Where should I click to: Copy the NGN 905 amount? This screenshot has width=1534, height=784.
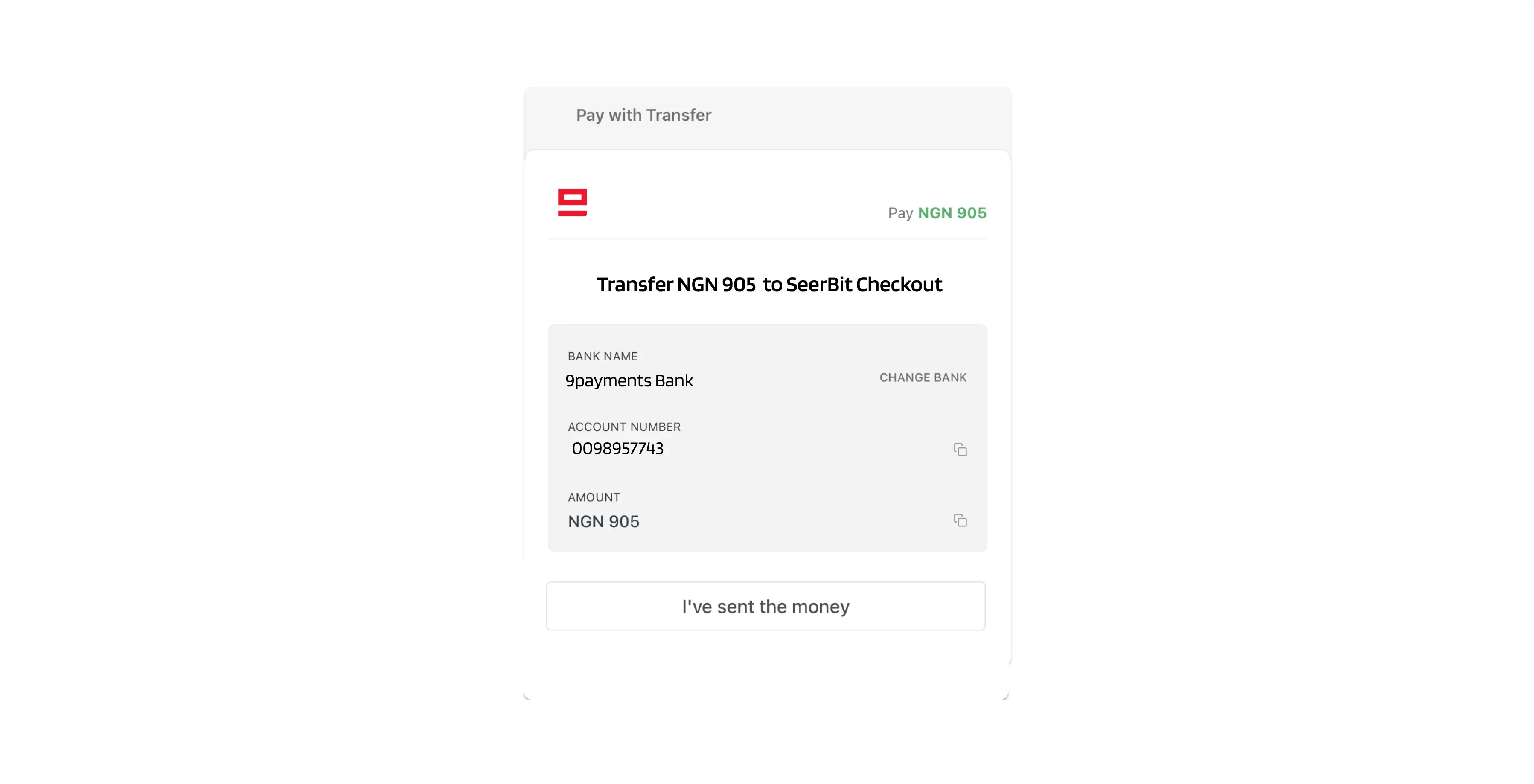point(960,520)
